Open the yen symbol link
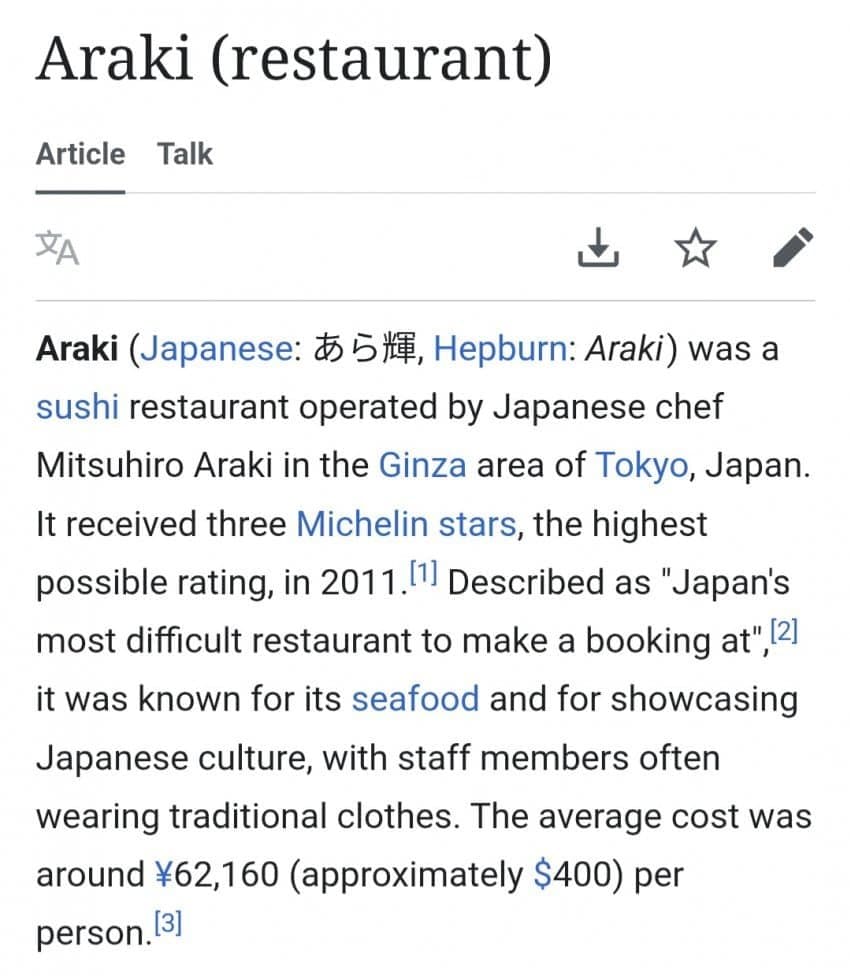Viewport: 850px width, 976px height. (164, 875)
